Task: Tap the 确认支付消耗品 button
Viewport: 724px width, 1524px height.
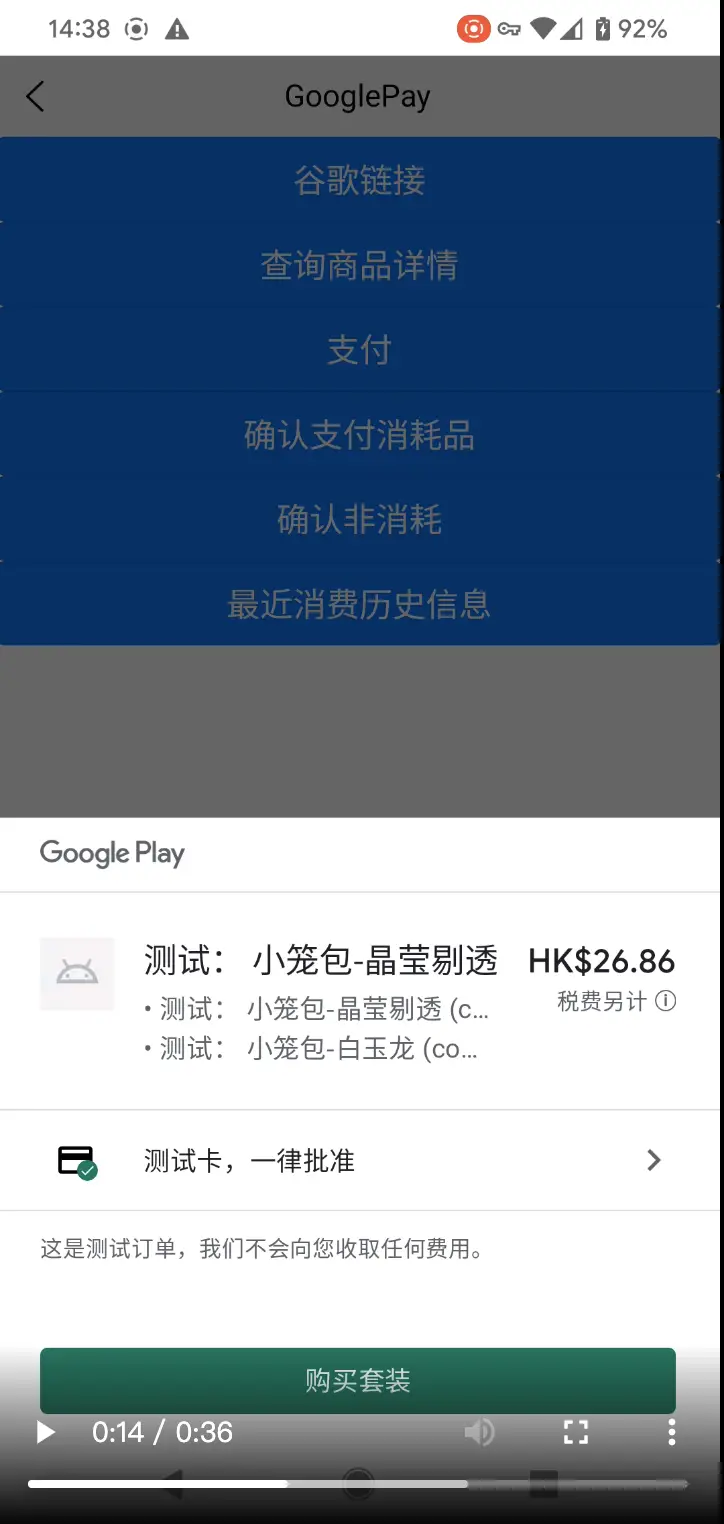Action: pos(360,435)
